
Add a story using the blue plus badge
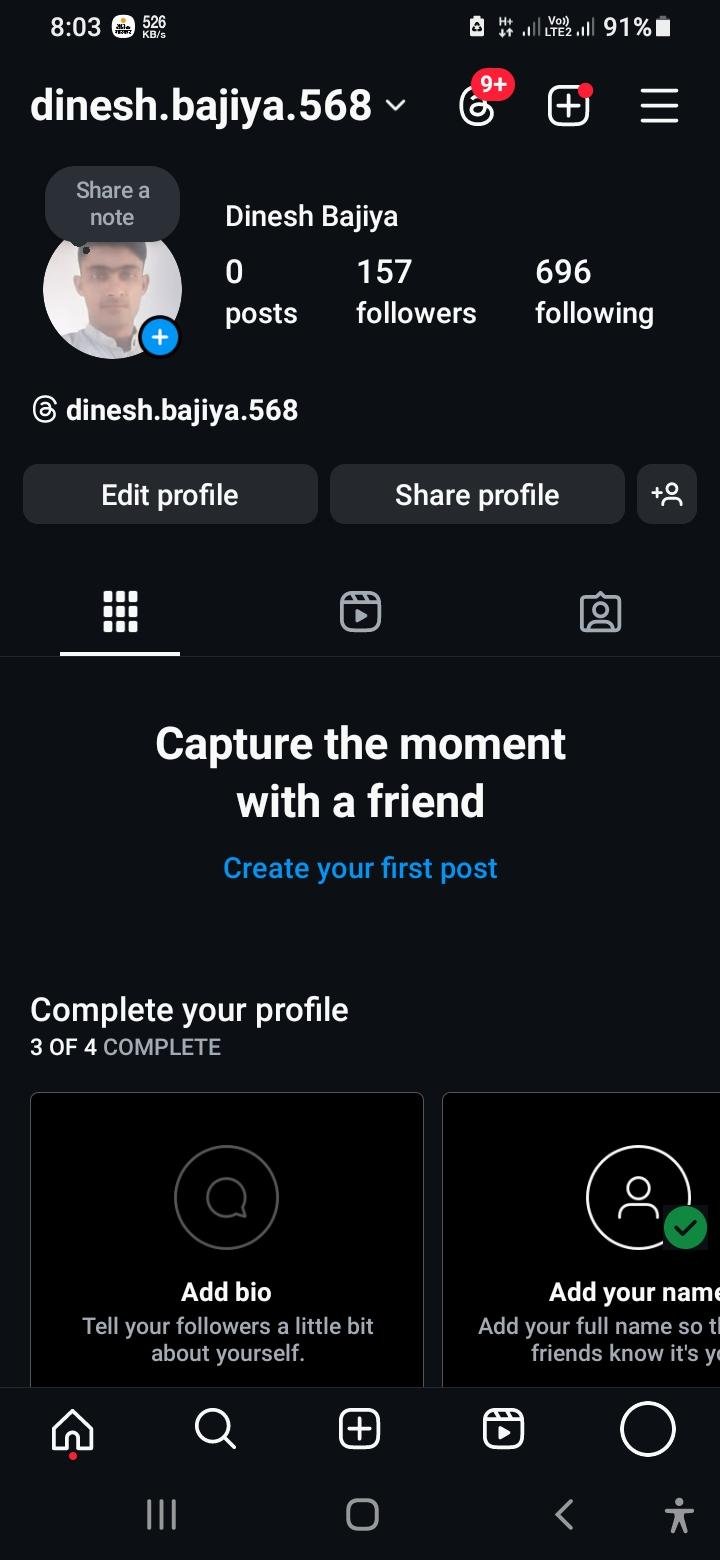[x=159, y=337]
